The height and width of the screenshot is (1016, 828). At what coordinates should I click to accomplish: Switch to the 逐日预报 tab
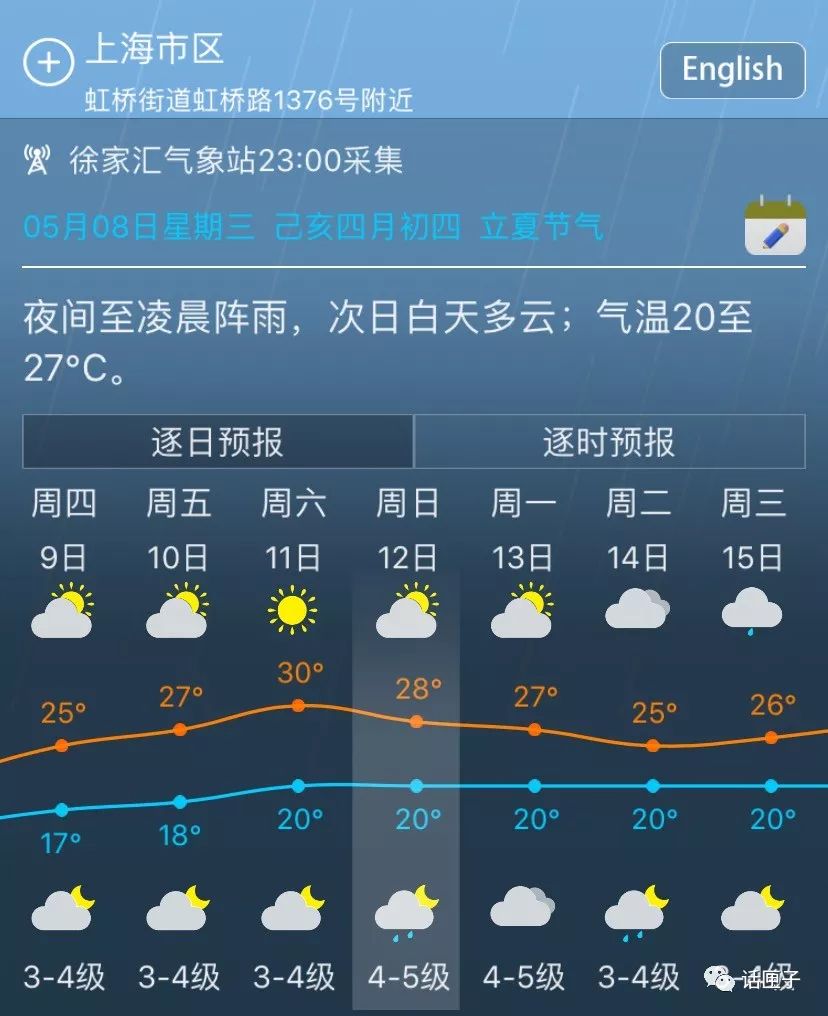(217, 441)
